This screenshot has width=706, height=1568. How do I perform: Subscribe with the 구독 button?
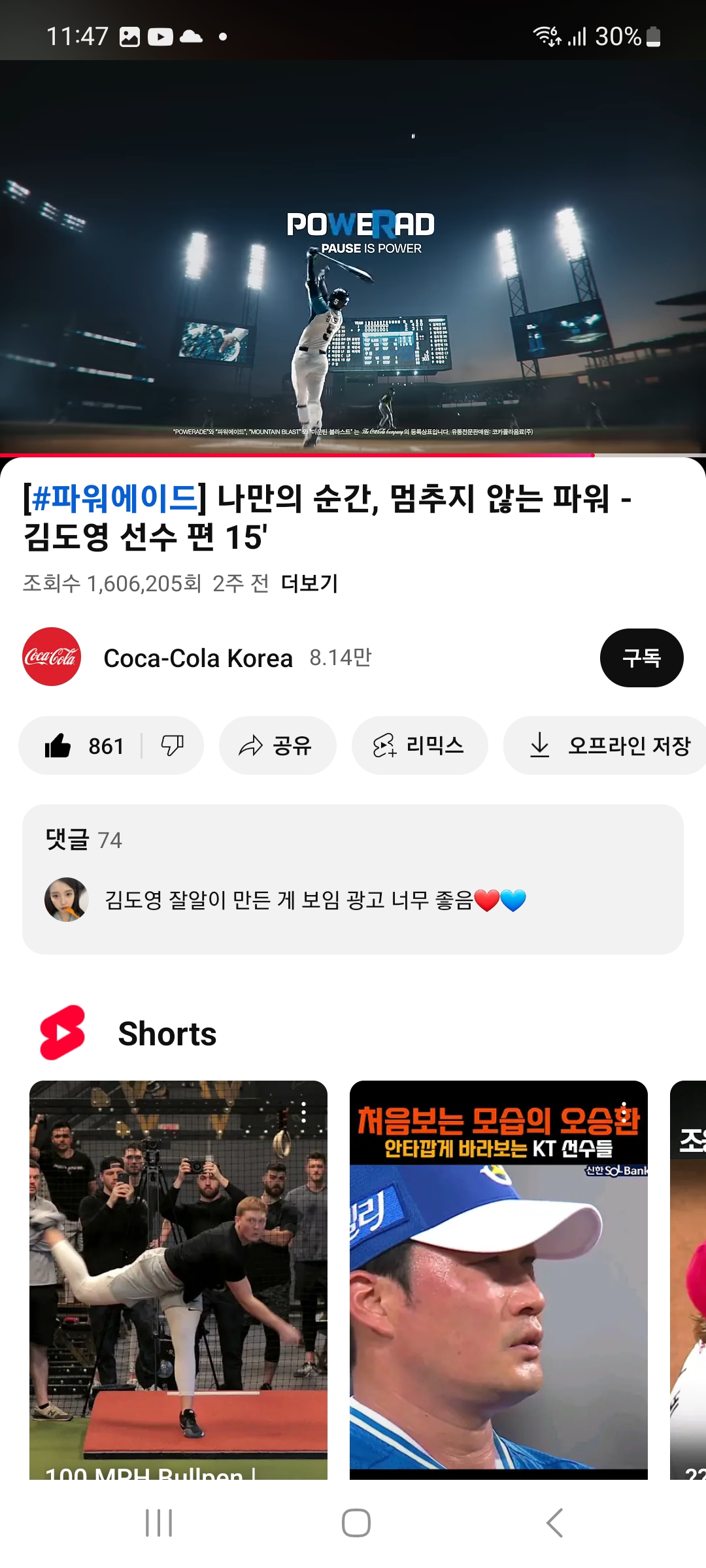[x=641, y=658]
